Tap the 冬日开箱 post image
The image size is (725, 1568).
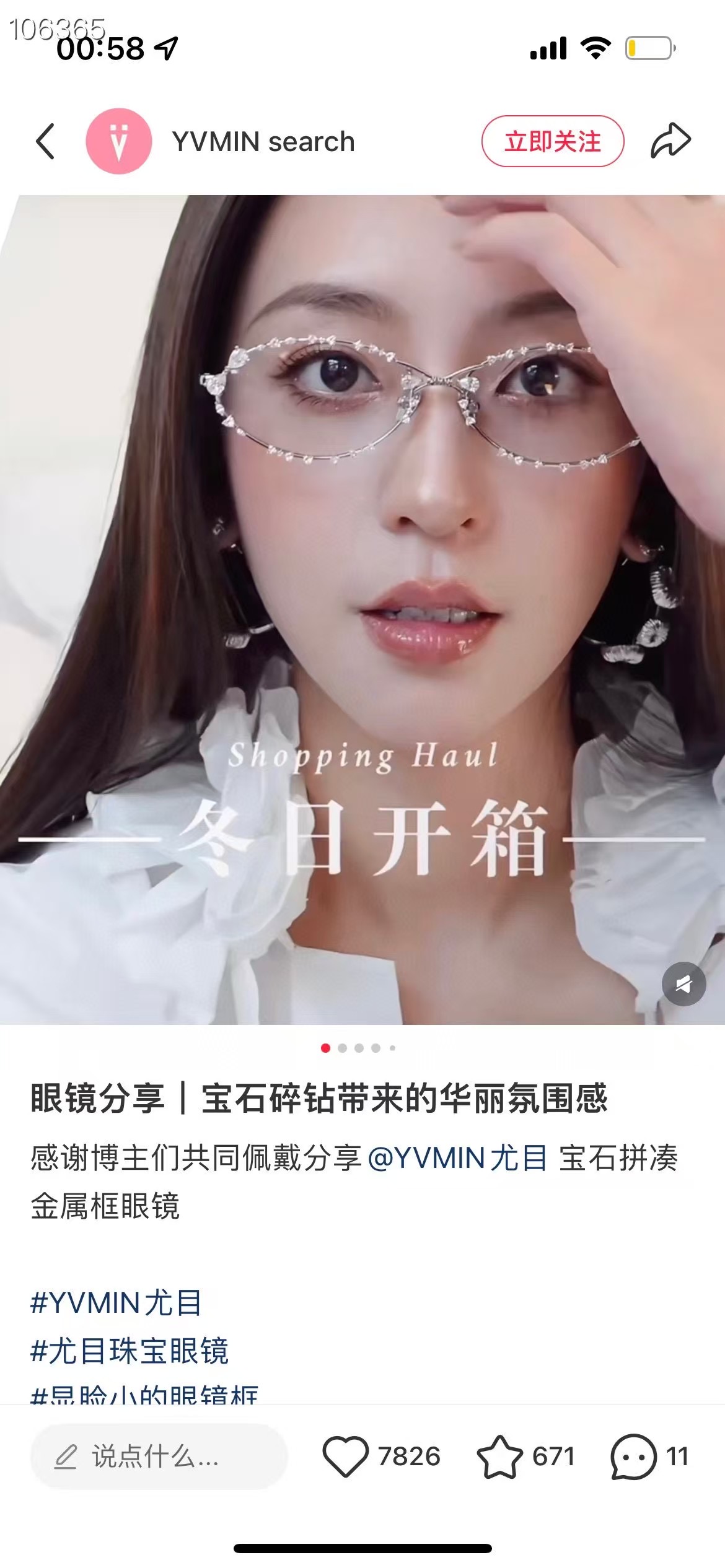click(x=362, y=609)
